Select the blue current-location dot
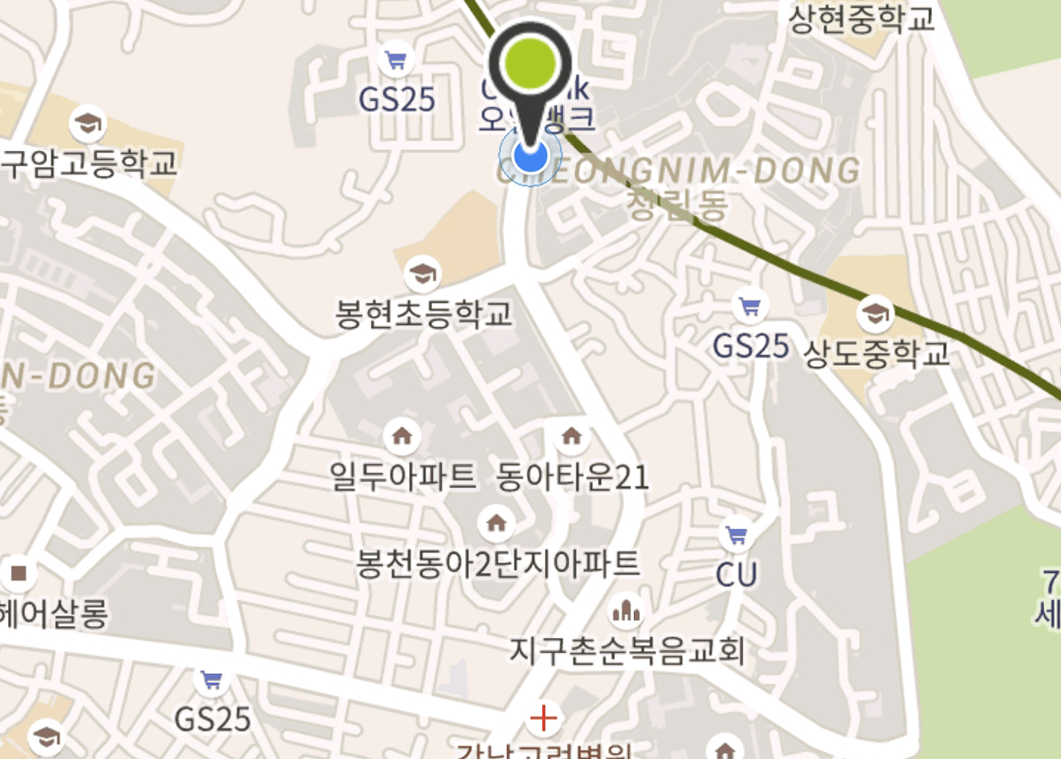The height and width of the screenshot is (759, 1062). click(530, 157)
